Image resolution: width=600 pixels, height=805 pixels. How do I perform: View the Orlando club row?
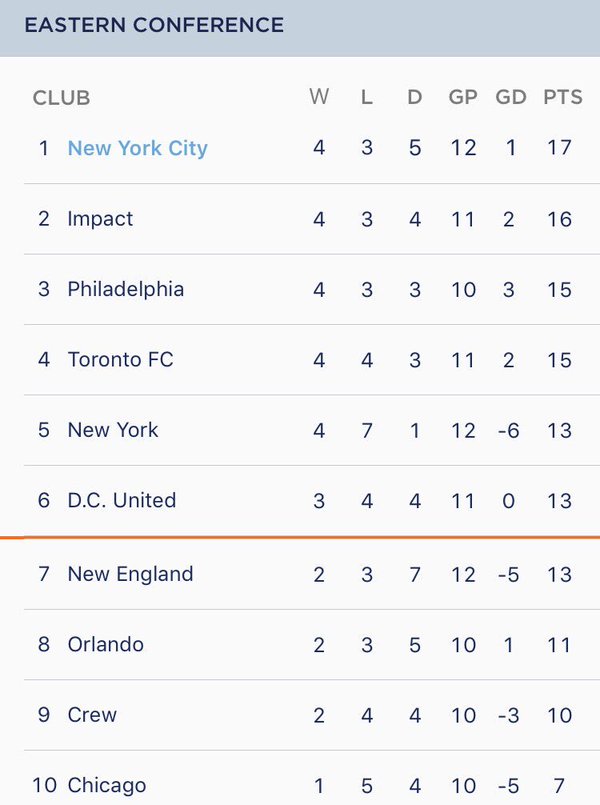tap(312, 645)
